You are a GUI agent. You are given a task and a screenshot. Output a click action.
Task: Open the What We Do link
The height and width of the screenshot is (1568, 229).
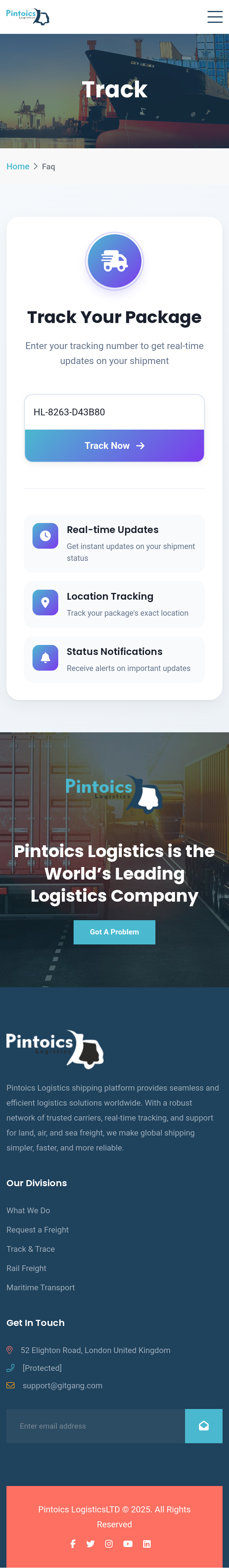[x=28, y=1210]
